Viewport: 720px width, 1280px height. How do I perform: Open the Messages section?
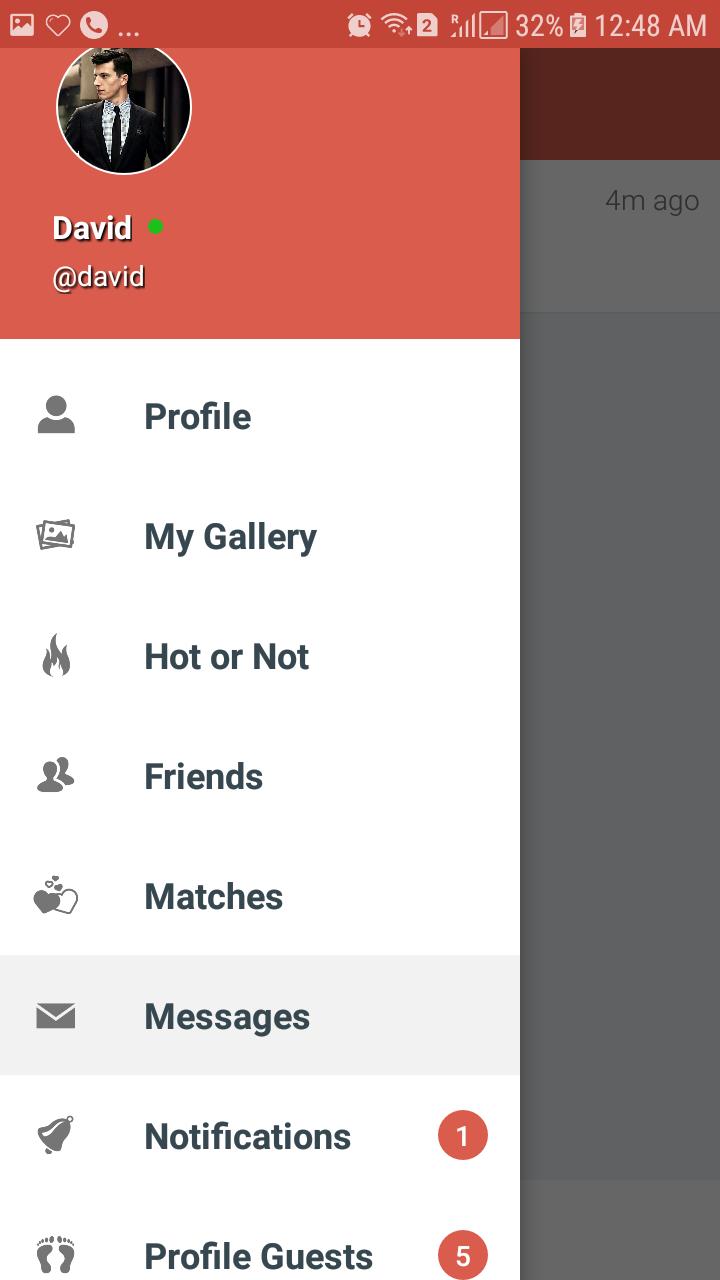coord(227,1017)
